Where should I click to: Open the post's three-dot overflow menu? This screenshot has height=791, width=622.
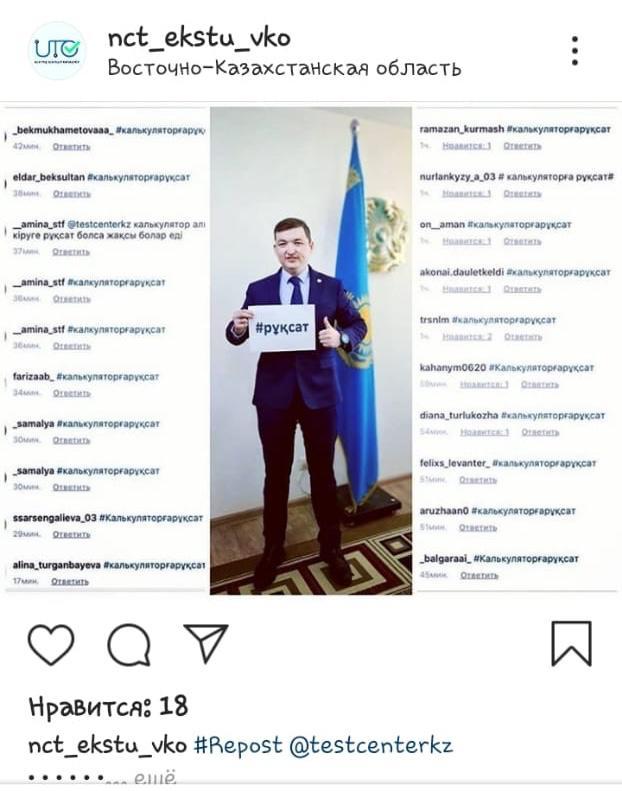pyautogui.click(x=575, y=51)
